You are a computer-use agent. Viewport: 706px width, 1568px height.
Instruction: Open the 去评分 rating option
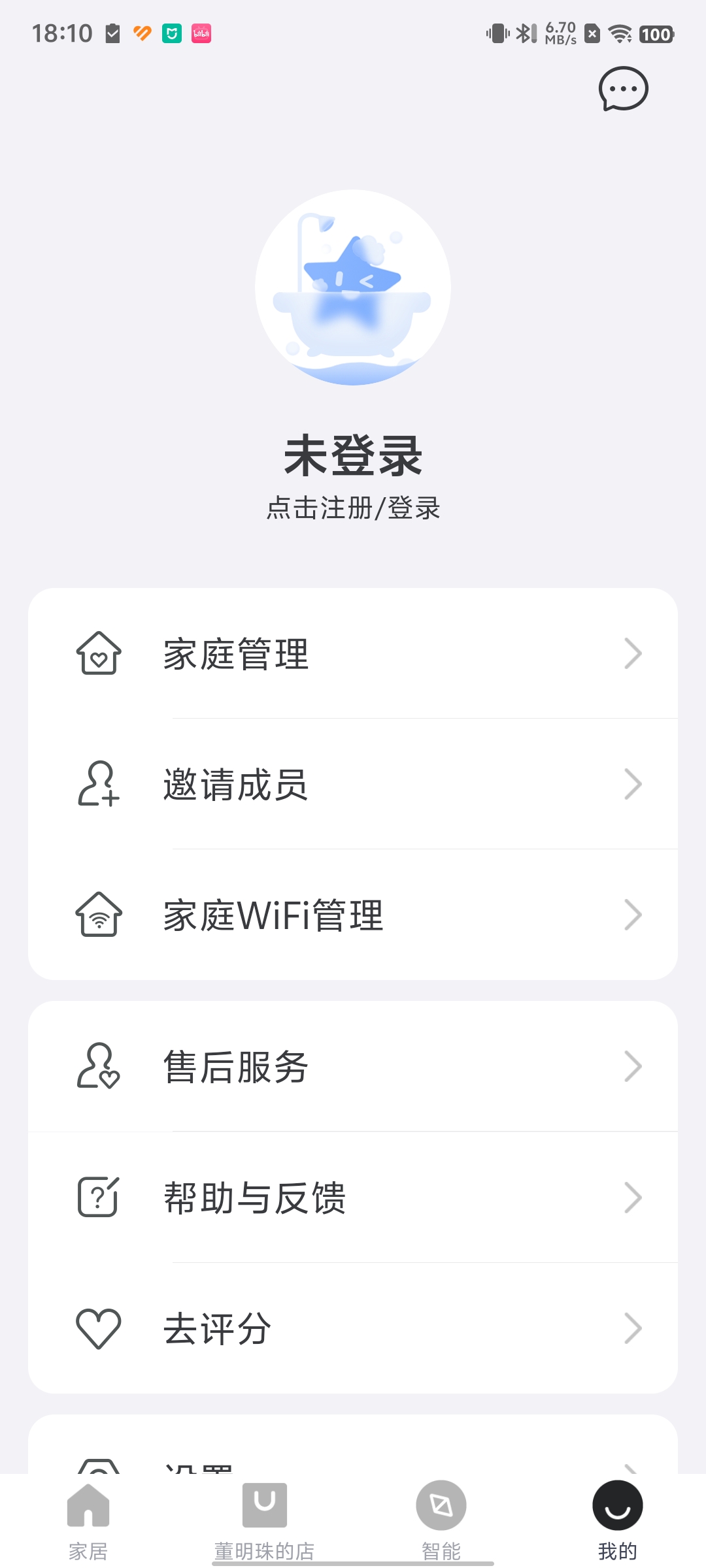[x=353, y=1326]
